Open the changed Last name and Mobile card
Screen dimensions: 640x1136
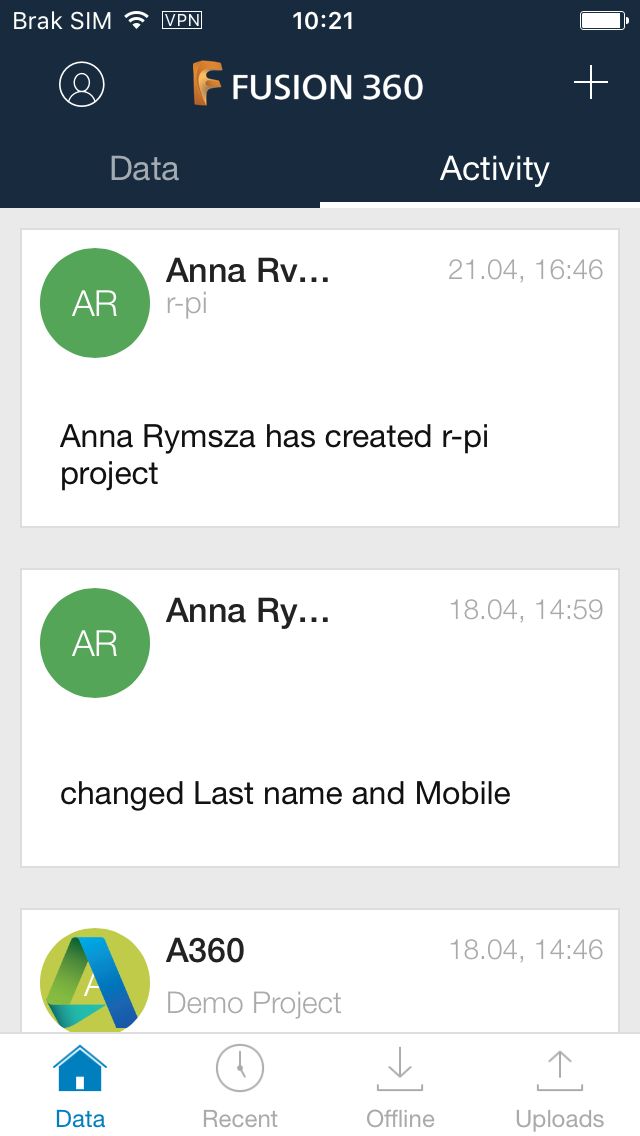[320, 718]
